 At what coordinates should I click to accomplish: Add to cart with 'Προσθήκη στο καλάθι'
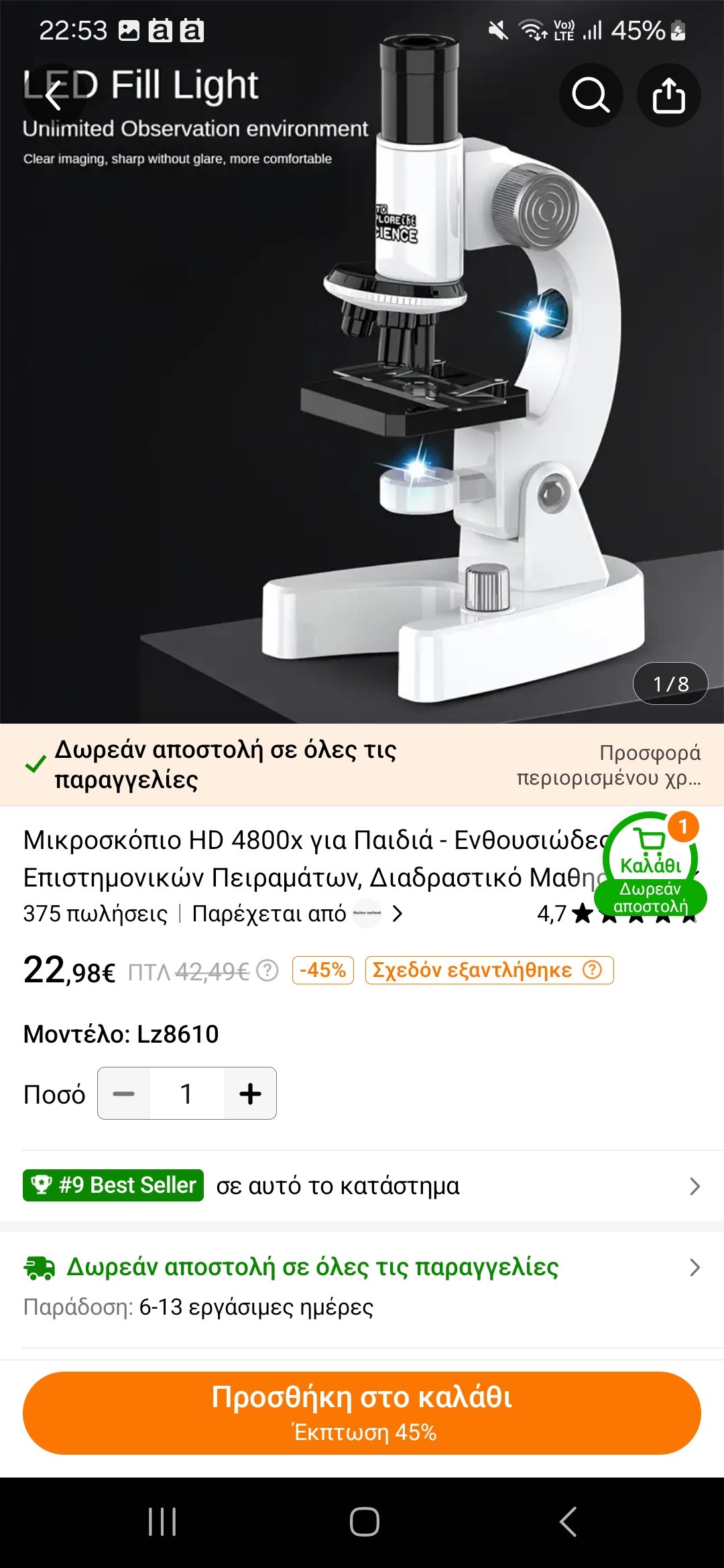tap(362, 1413)
